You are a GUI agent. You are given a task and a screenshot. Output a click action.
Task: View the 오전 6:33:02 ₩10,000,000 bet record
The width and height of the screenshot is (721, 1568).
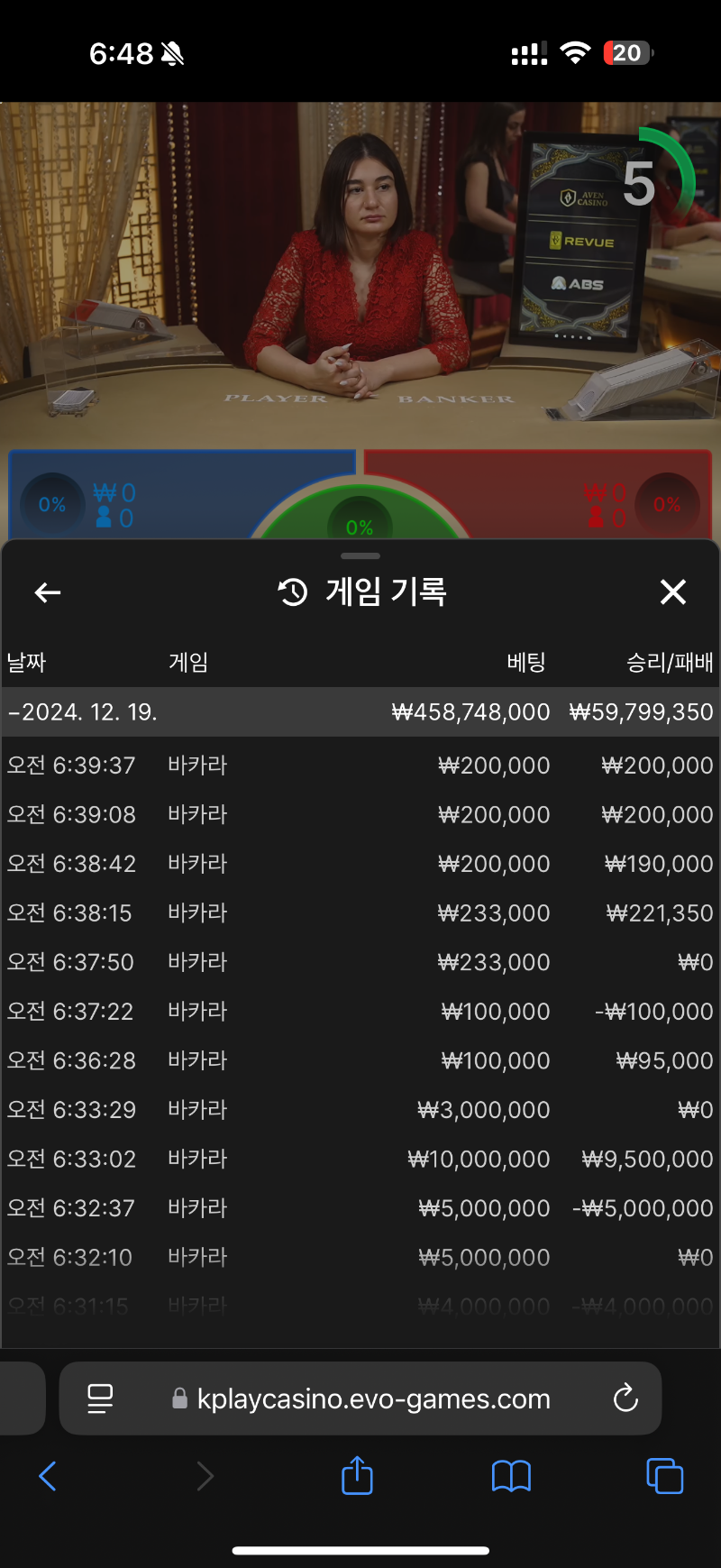tap(360, 1159)
